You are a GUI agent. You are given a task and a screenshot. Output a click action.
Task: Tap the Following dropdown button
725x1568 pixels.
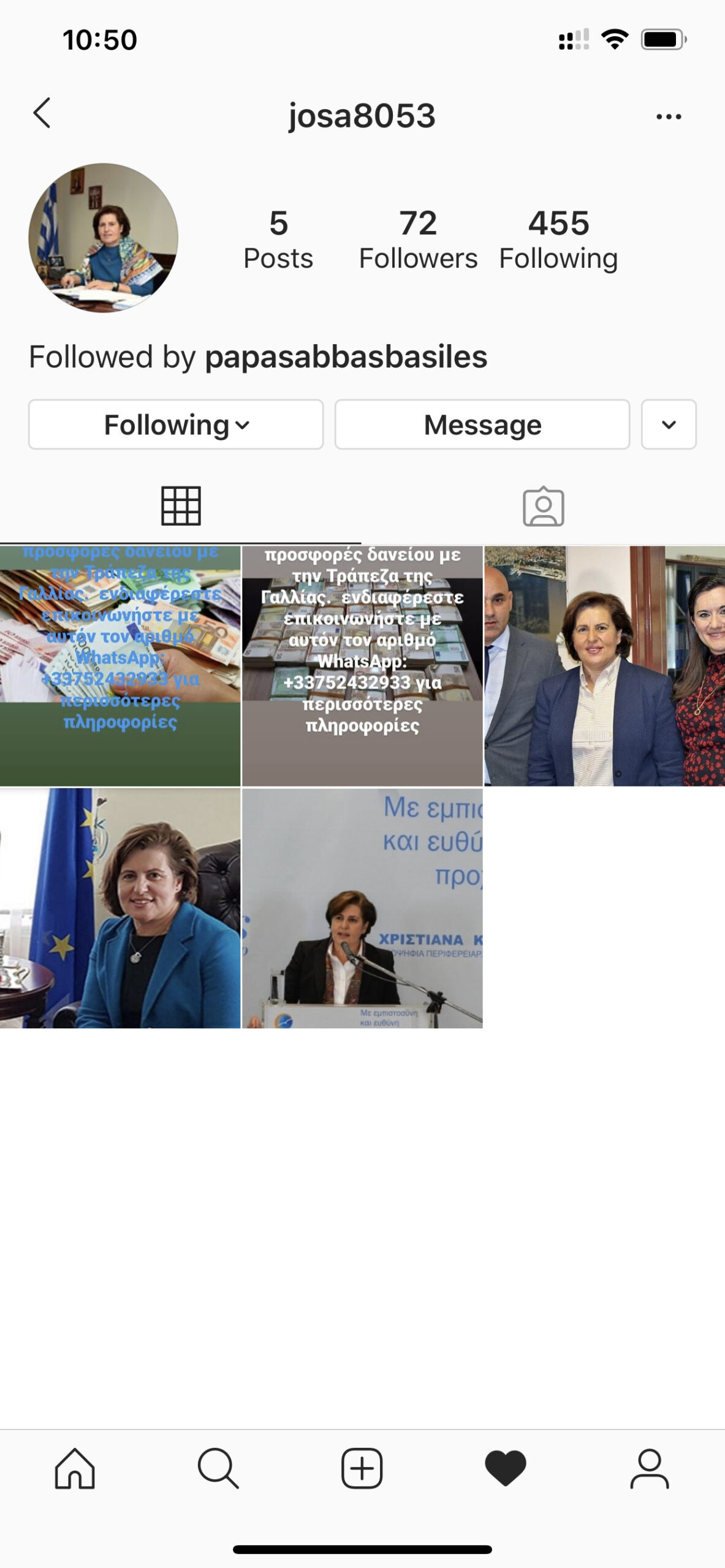[176, 425]
